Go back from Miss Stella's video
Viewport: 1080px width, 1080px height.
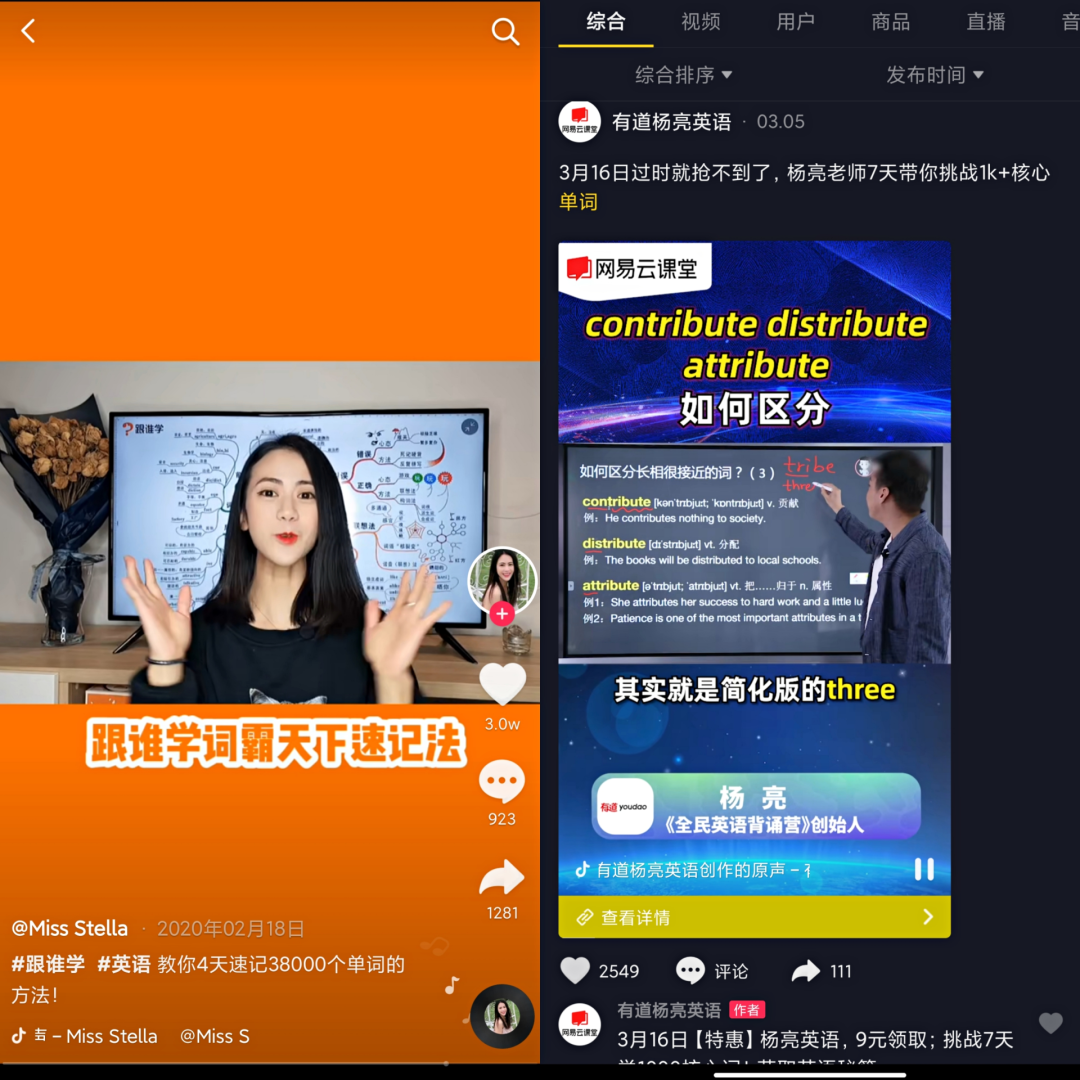28,32
